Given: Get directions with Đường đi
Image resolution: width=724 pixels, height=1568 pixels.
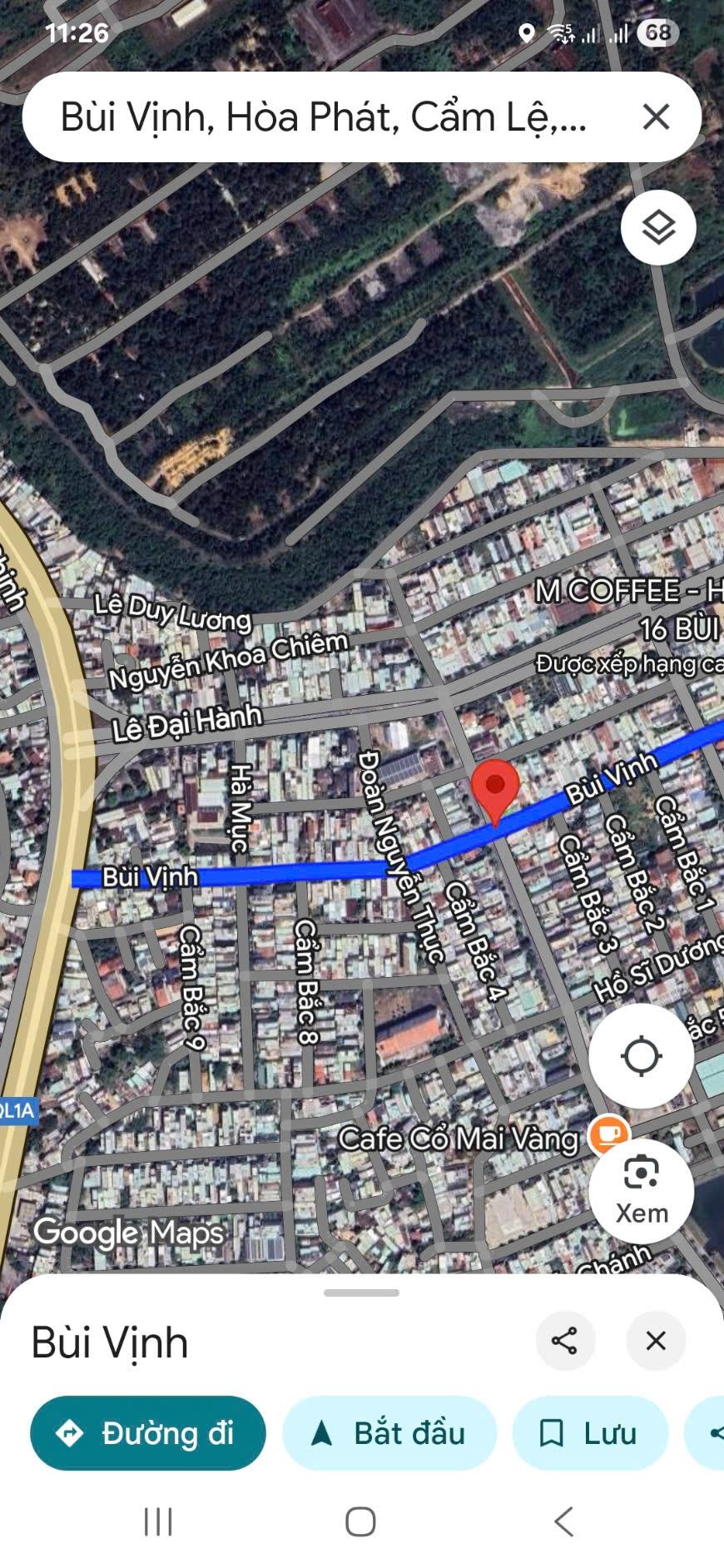Looking at the screenshot, I should pos(148,1433).
